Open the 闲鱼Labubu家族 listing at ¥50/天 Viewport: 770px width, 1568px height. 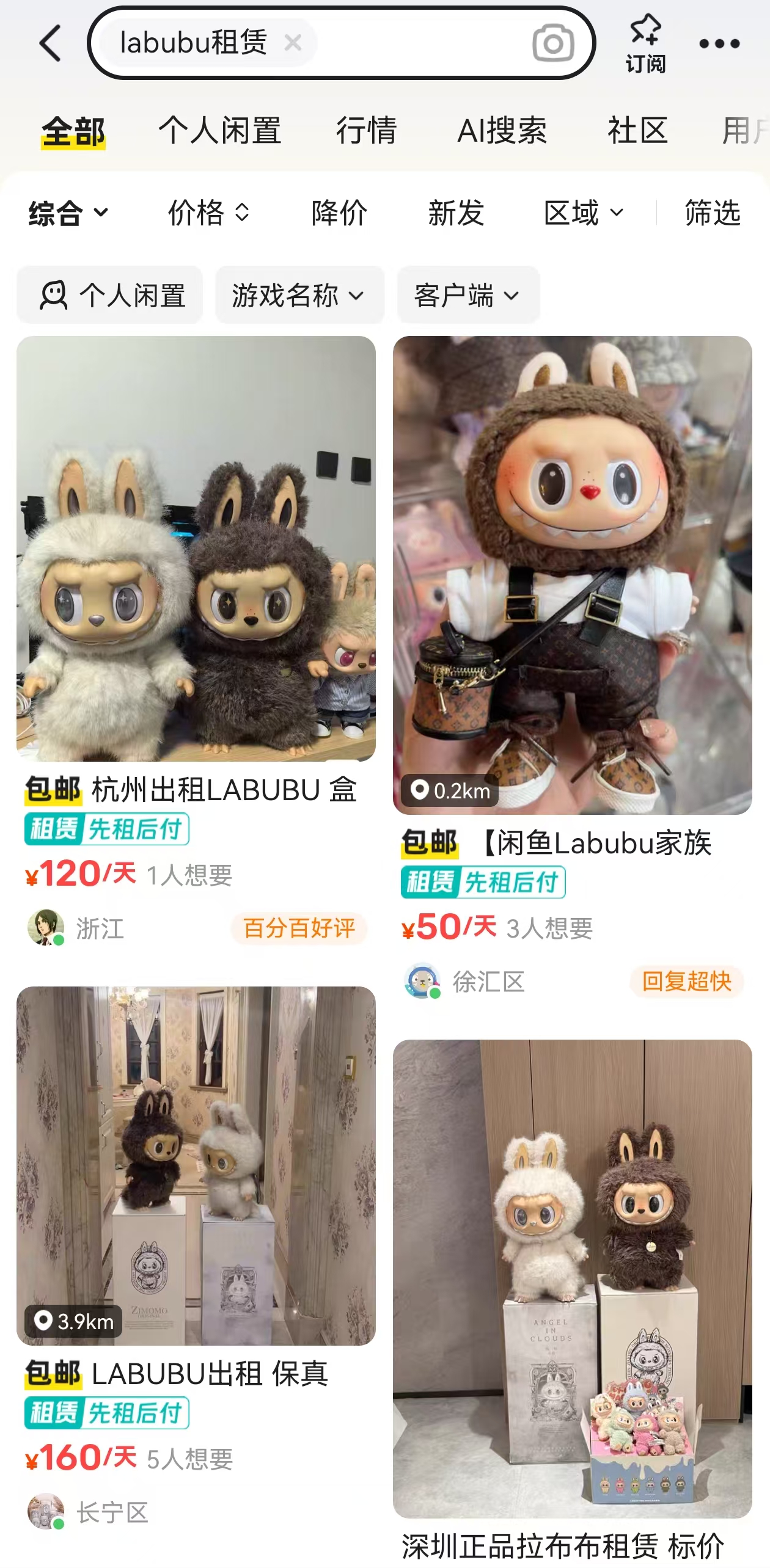[x=572, y=574]
